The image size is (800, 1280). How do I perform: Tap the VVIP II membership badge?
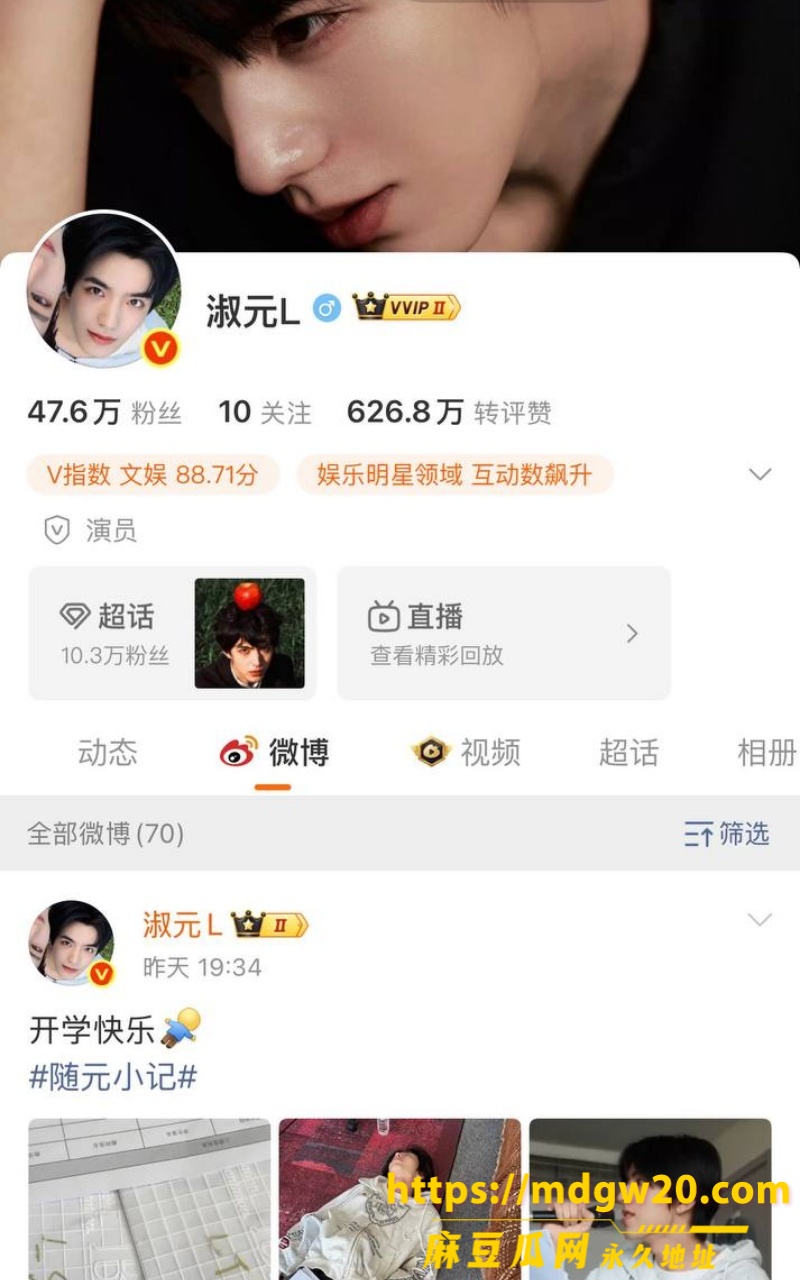[406, 307]
